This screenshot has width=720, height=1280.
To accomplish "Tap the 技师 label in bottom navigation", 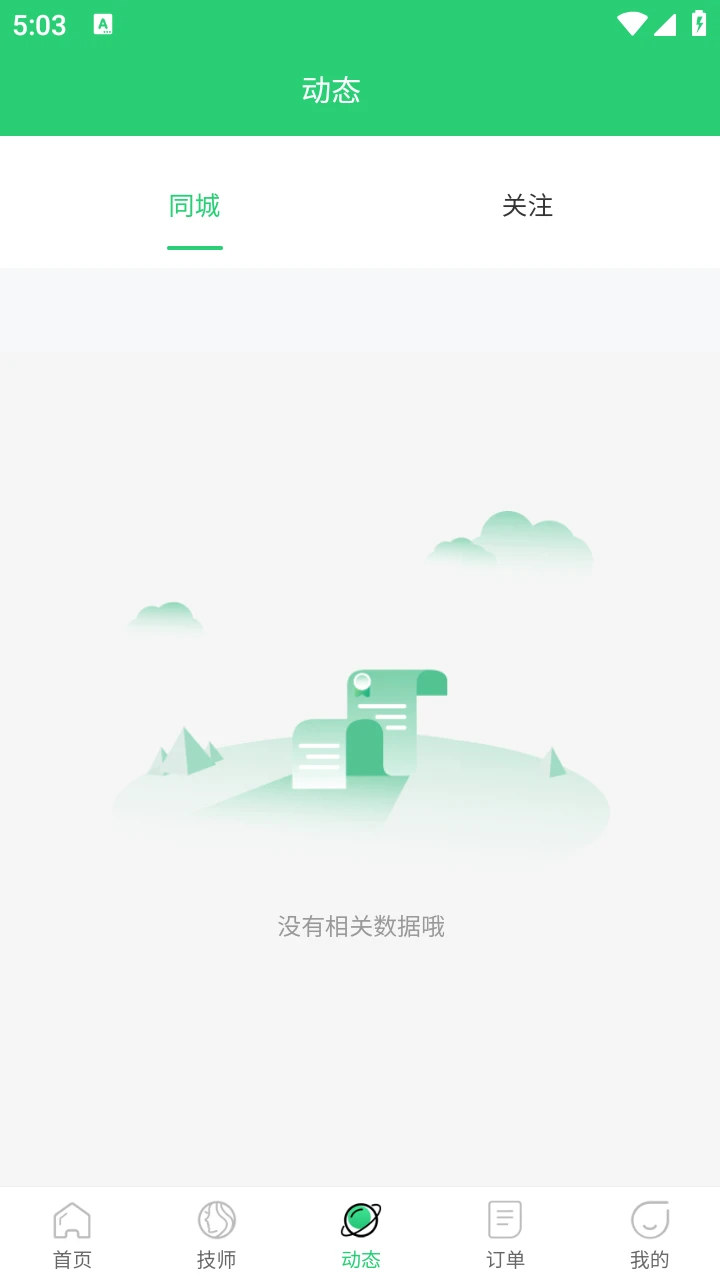I will tap(216, 1260).
